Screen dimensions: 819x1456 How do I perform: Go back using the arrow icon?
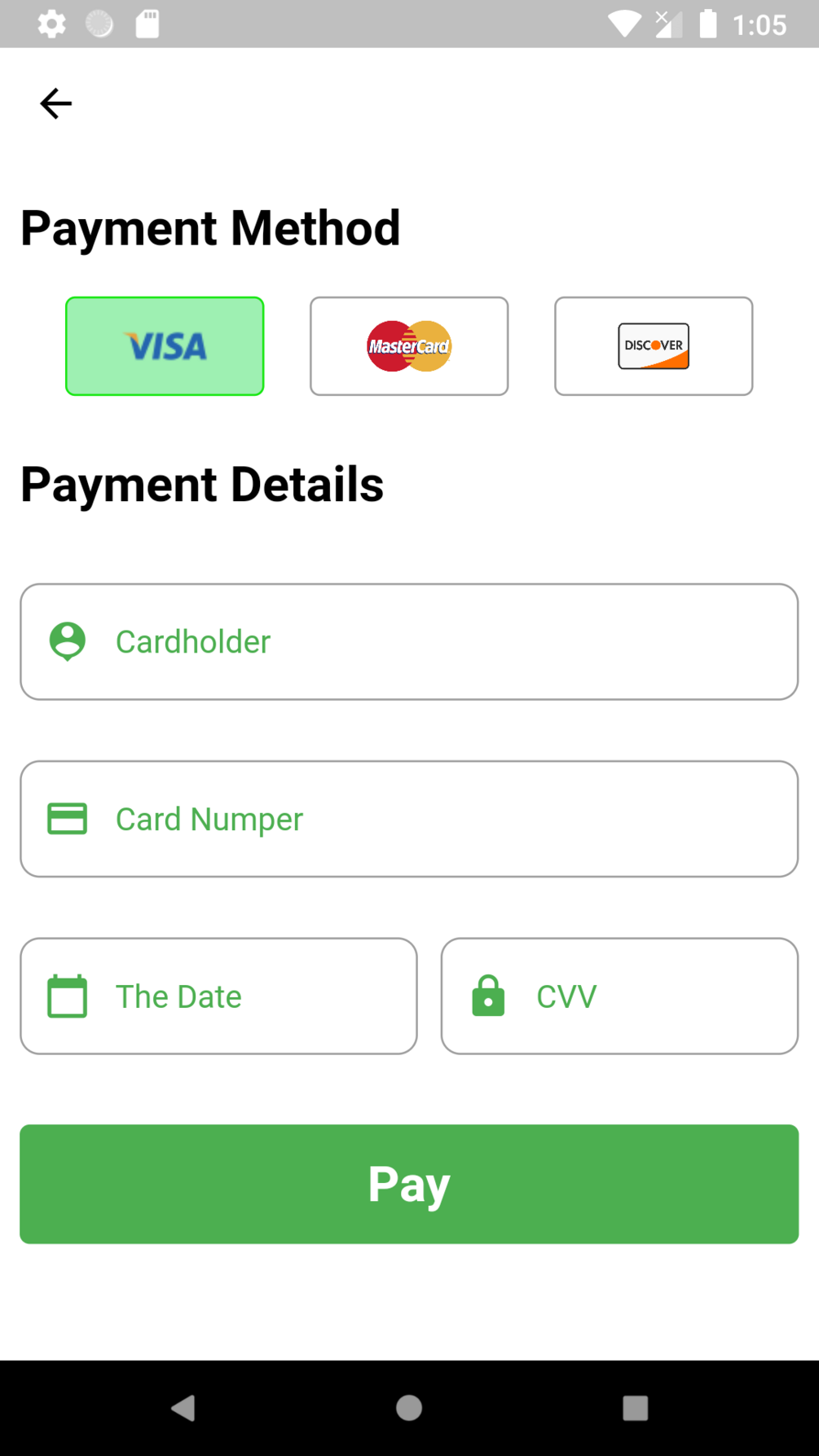tap(55, 103)
